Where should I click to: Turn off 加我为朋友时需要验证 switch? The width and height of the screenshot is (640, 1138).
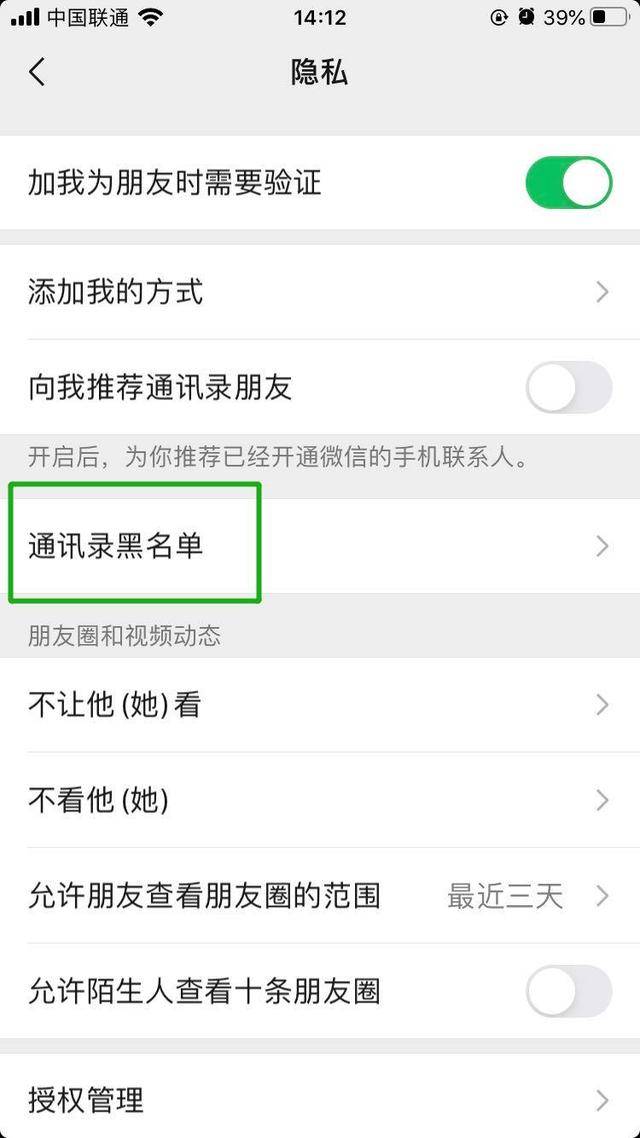coord(568,183)
